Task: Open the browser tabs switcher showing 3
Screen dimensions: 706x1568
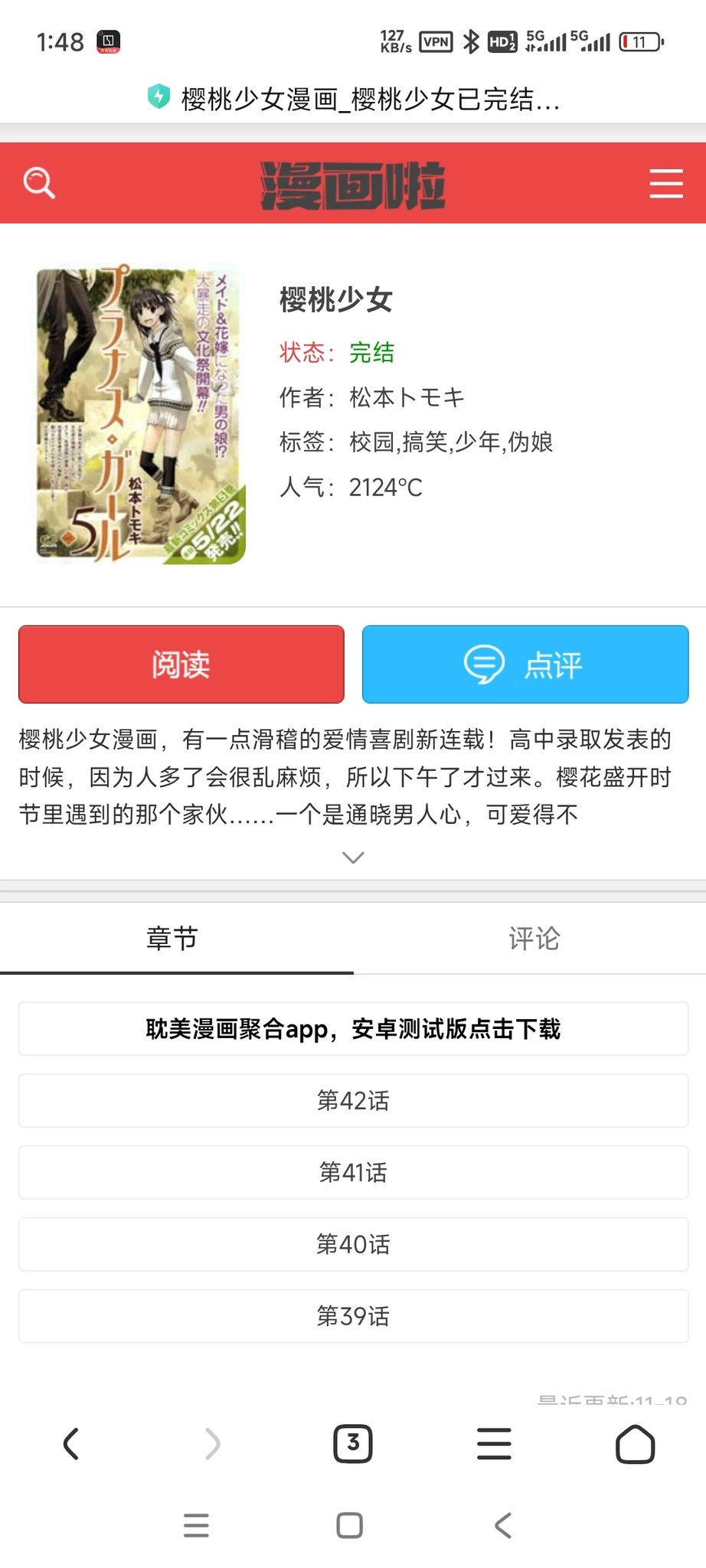Action: click(353, 1444)
